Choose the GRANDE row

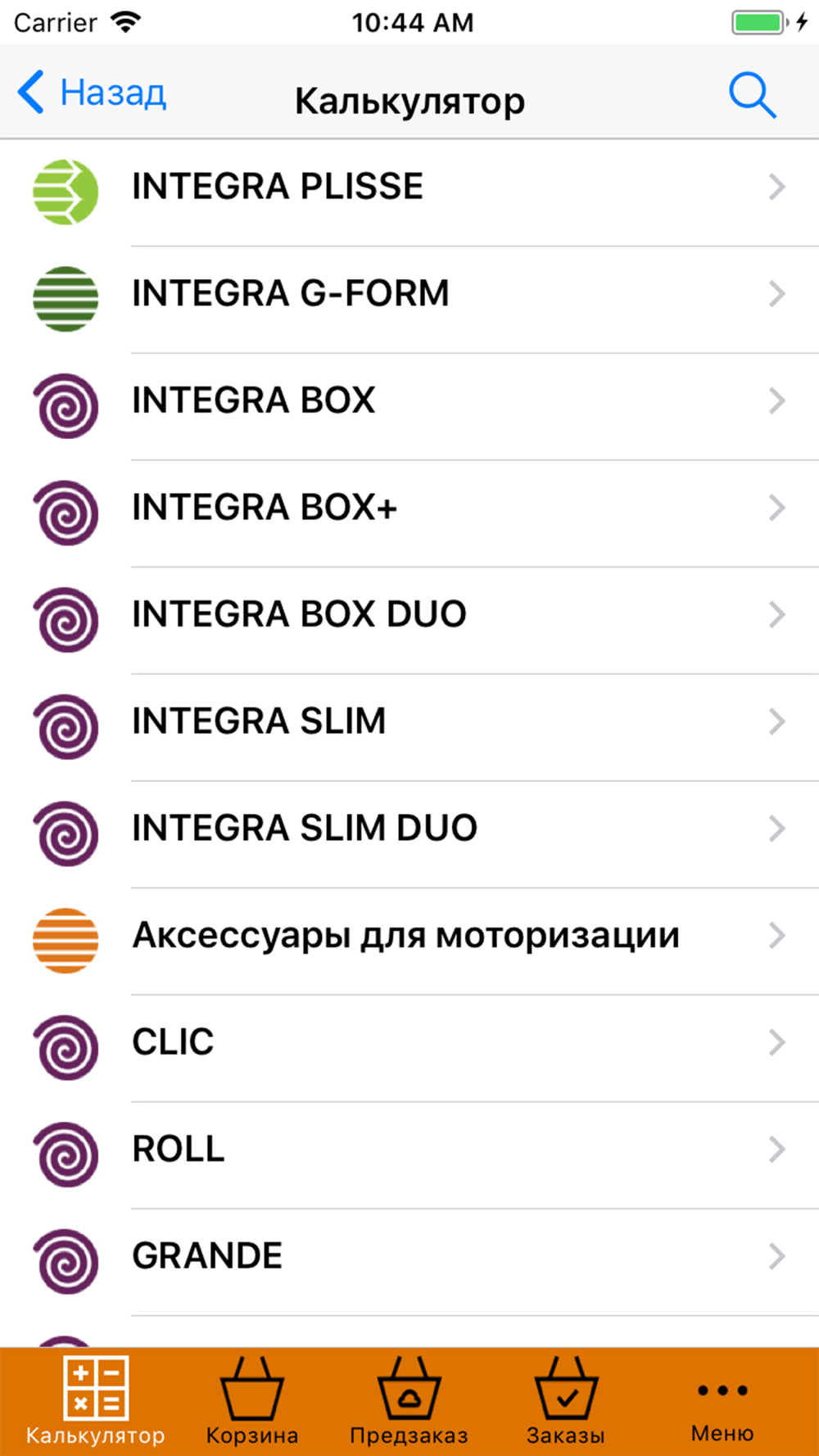(409, 1256)
